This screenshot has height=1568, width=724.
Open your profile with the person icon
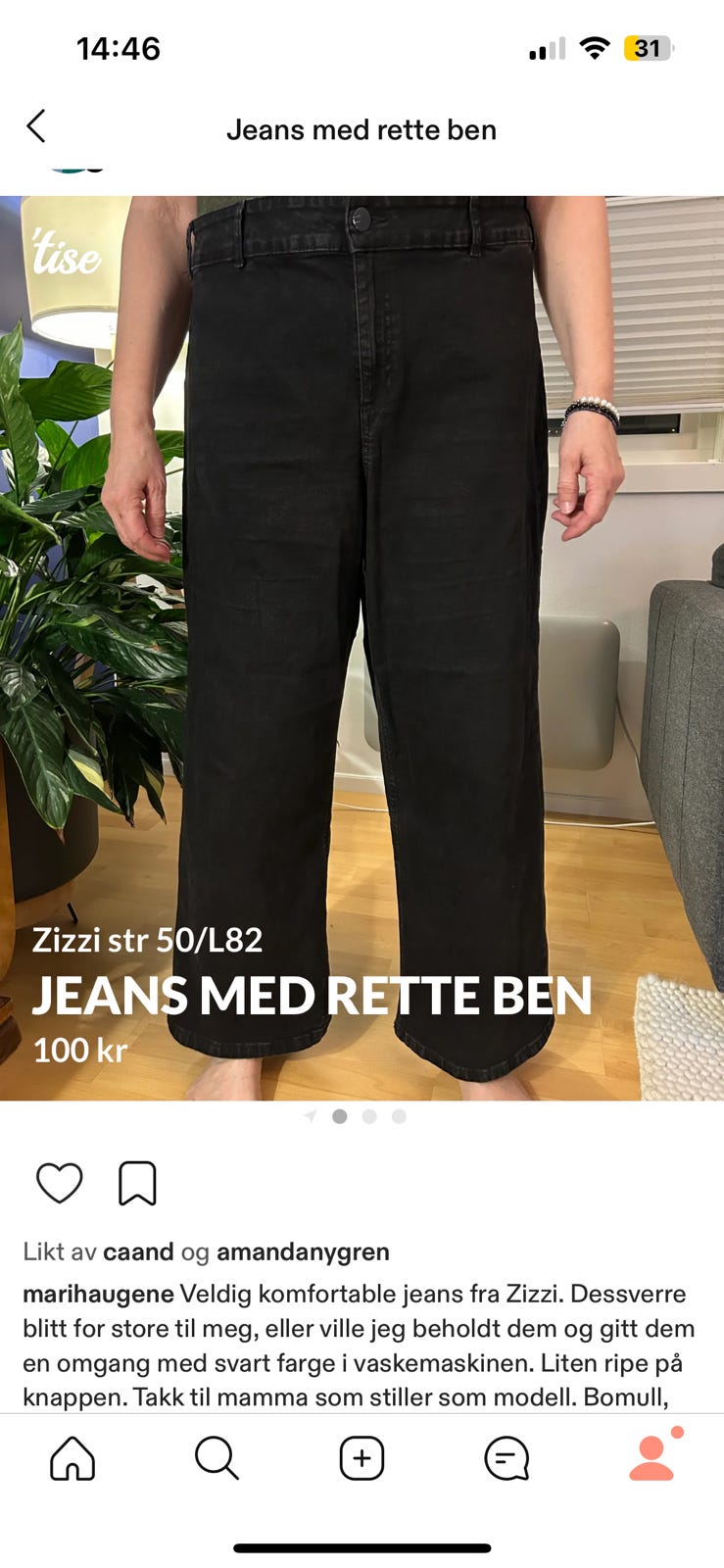[651, 1457]
